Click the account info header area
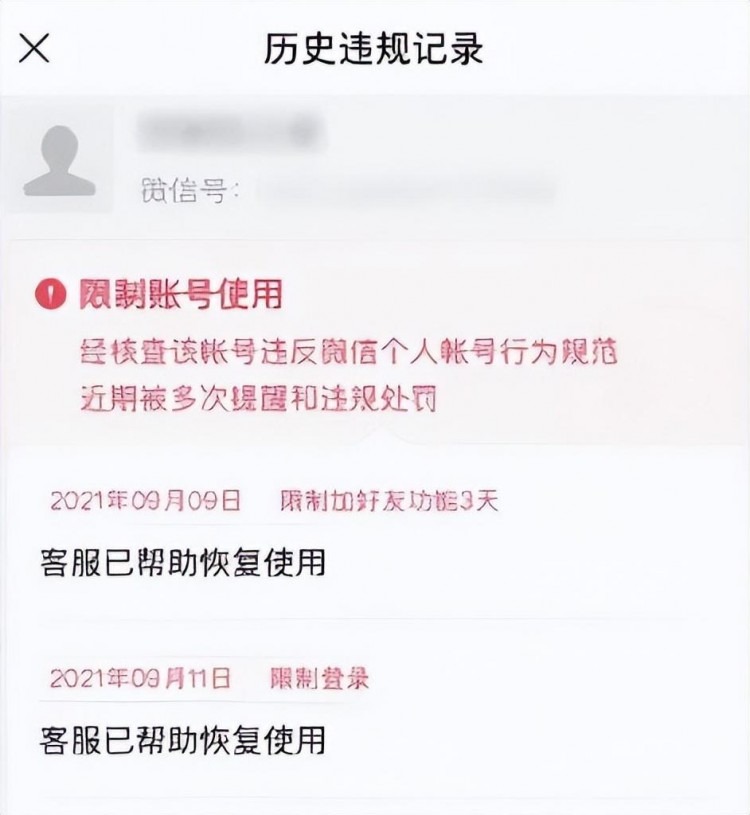Image resolution: width=750 pixels, height=815 pixels. pos(375,160)
